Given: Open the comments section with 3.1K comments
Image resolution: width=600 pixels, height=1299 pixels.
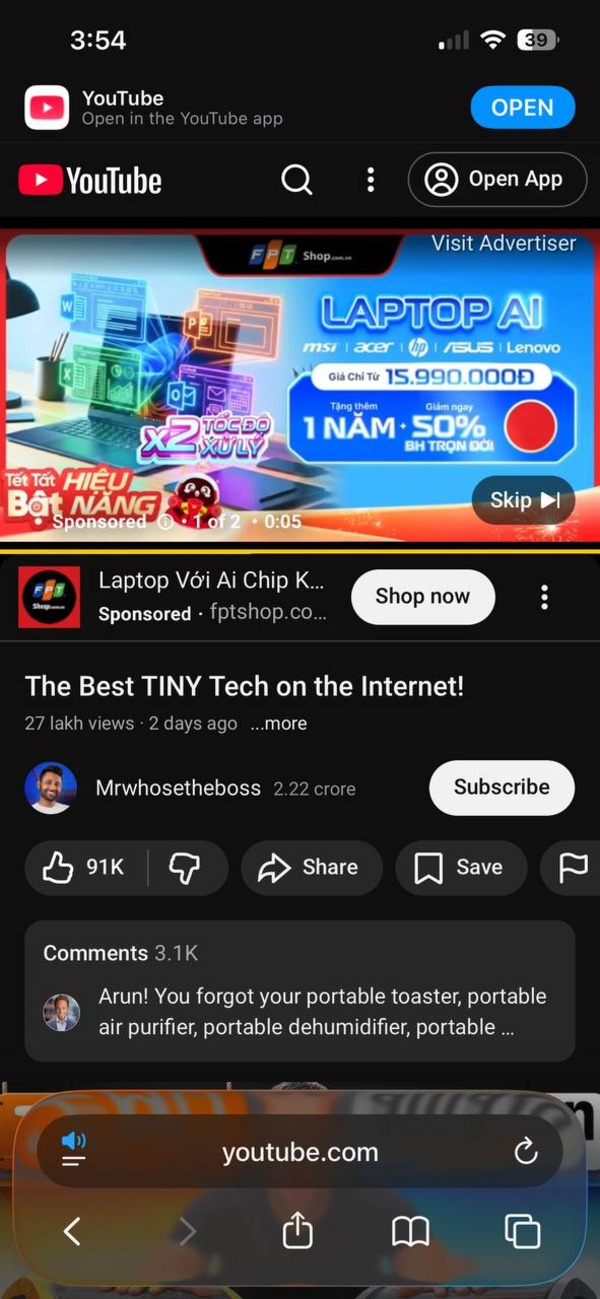Looking at the screenshot, I should (299, 990).
